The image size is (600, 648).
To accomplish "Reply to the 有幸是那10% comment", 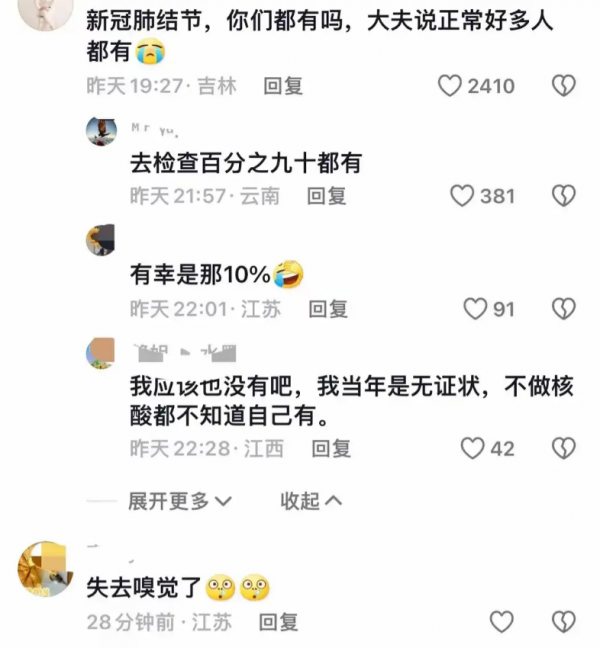I will 328,309.
